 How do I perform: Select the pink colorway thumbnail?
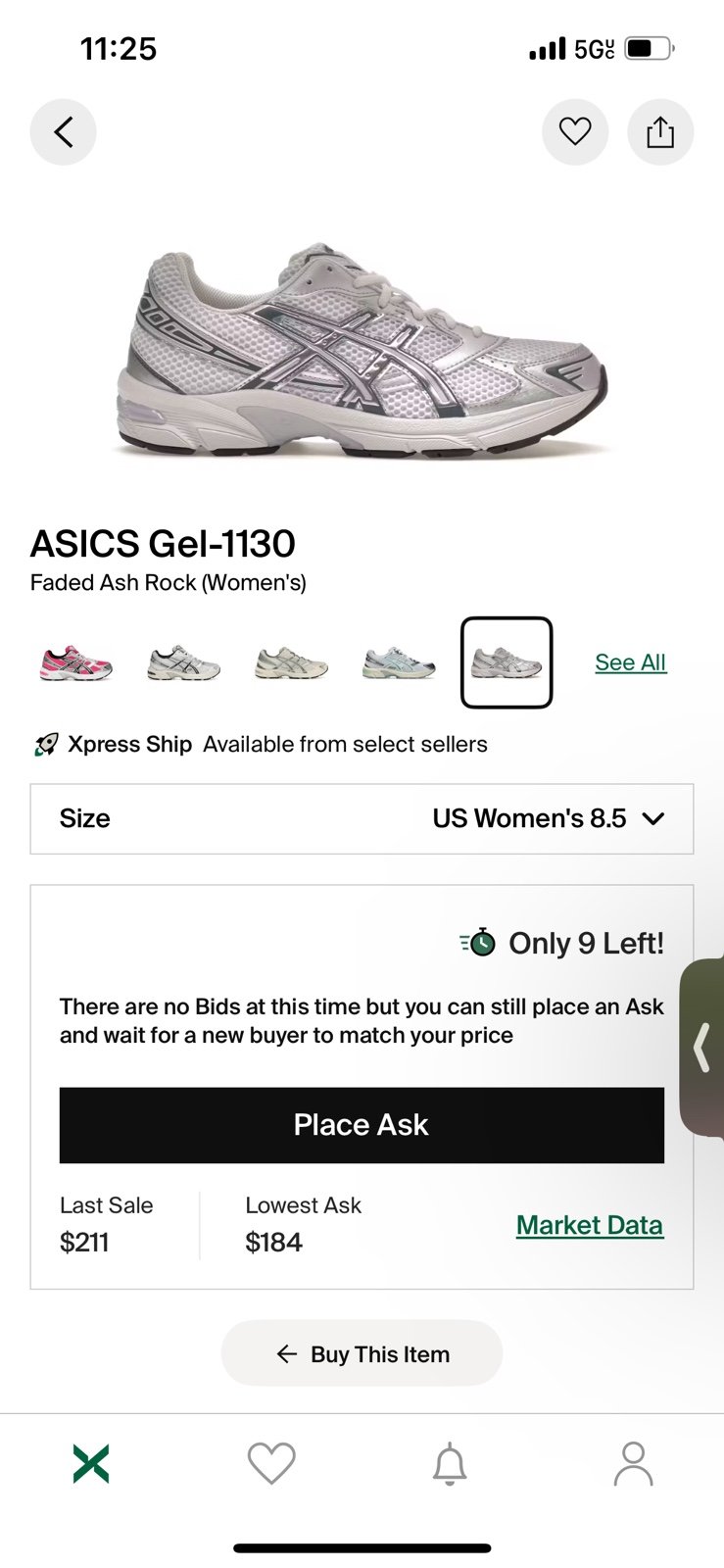75,662
